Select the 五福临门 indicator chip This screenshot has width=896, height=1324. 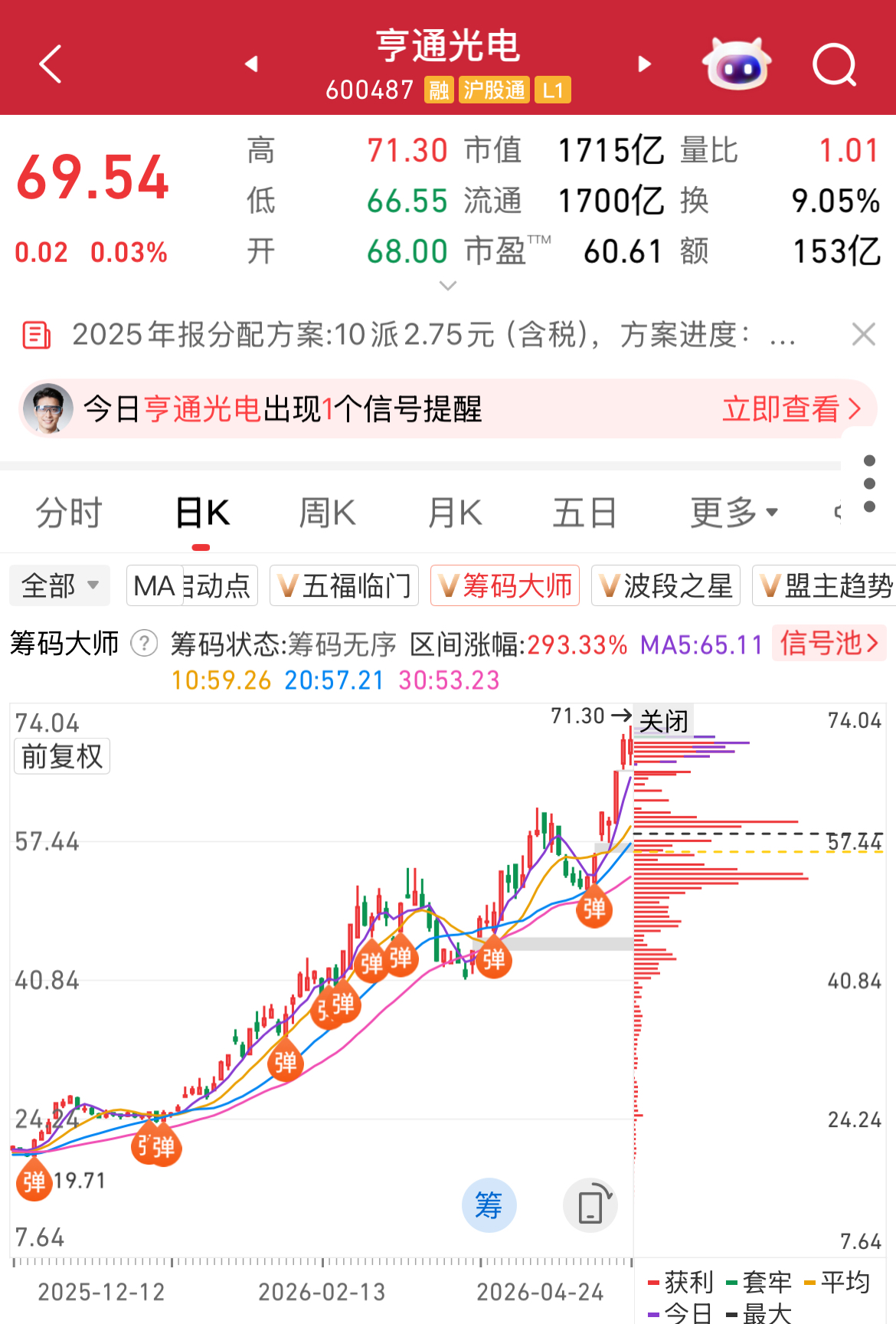click(x=345, y=586)
